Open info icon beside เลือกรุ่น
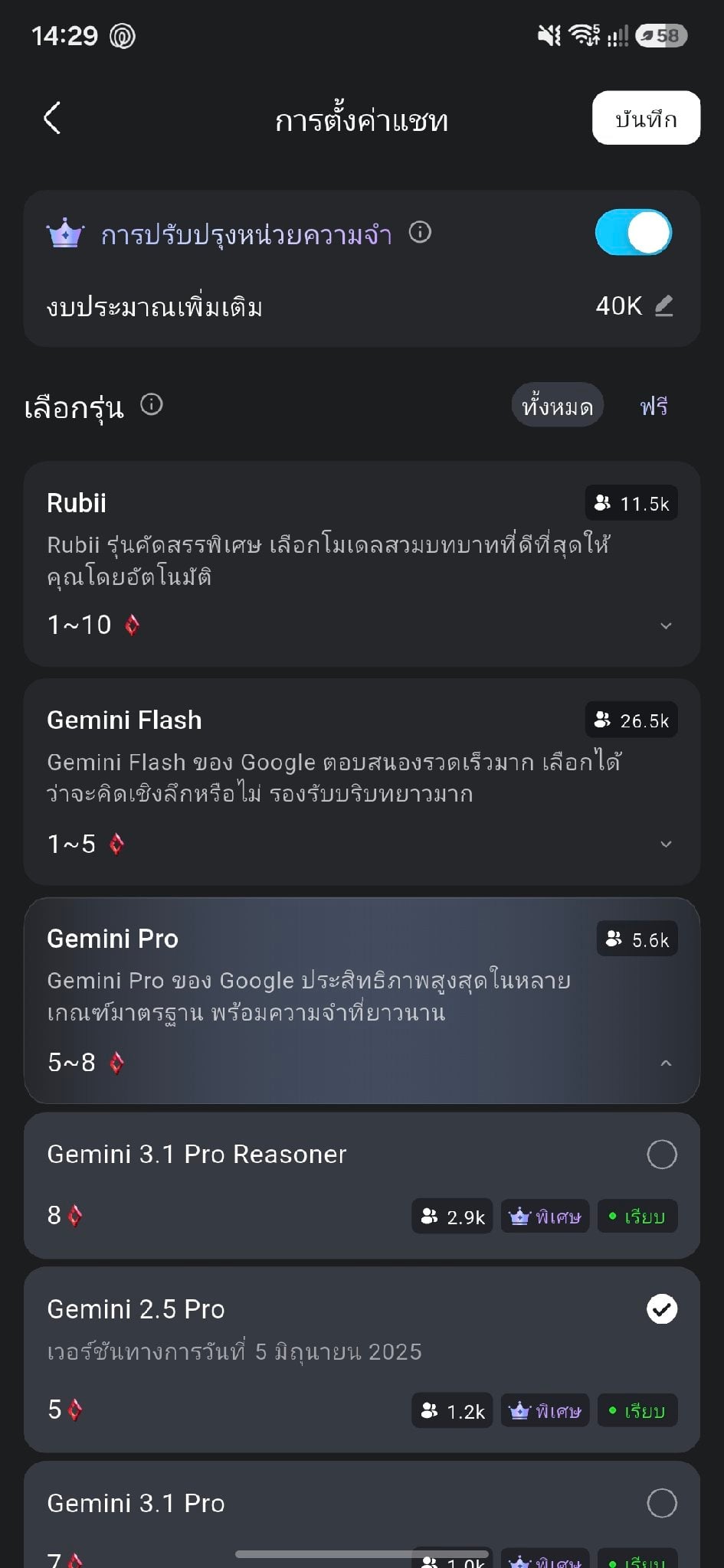This screenshot has height=1568, width=724. pyautogui.click(x=152, y=404)
